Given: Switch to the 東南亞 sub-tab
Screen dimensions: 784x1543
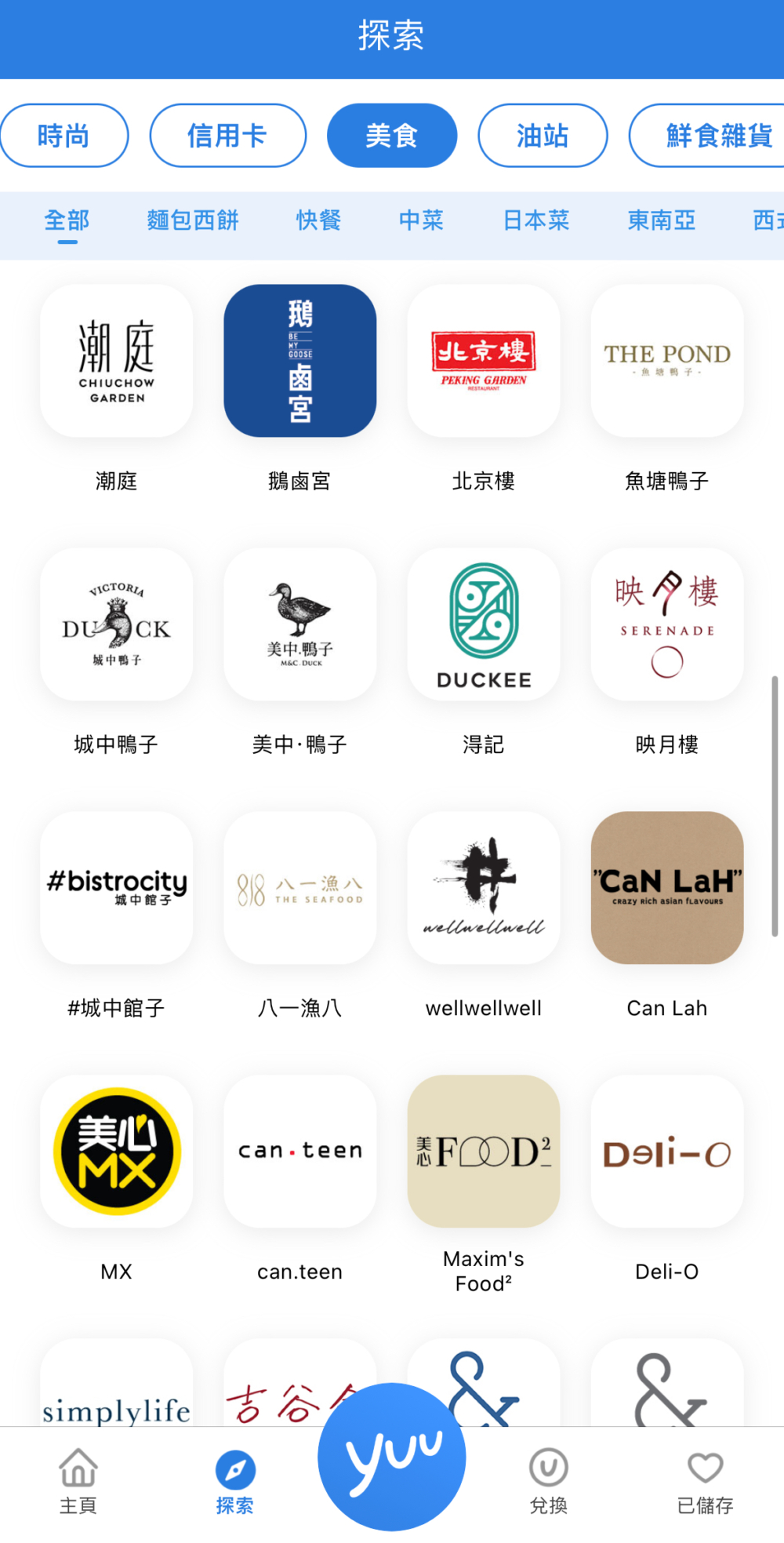Looking at the screenshot, I should (662, 220).
